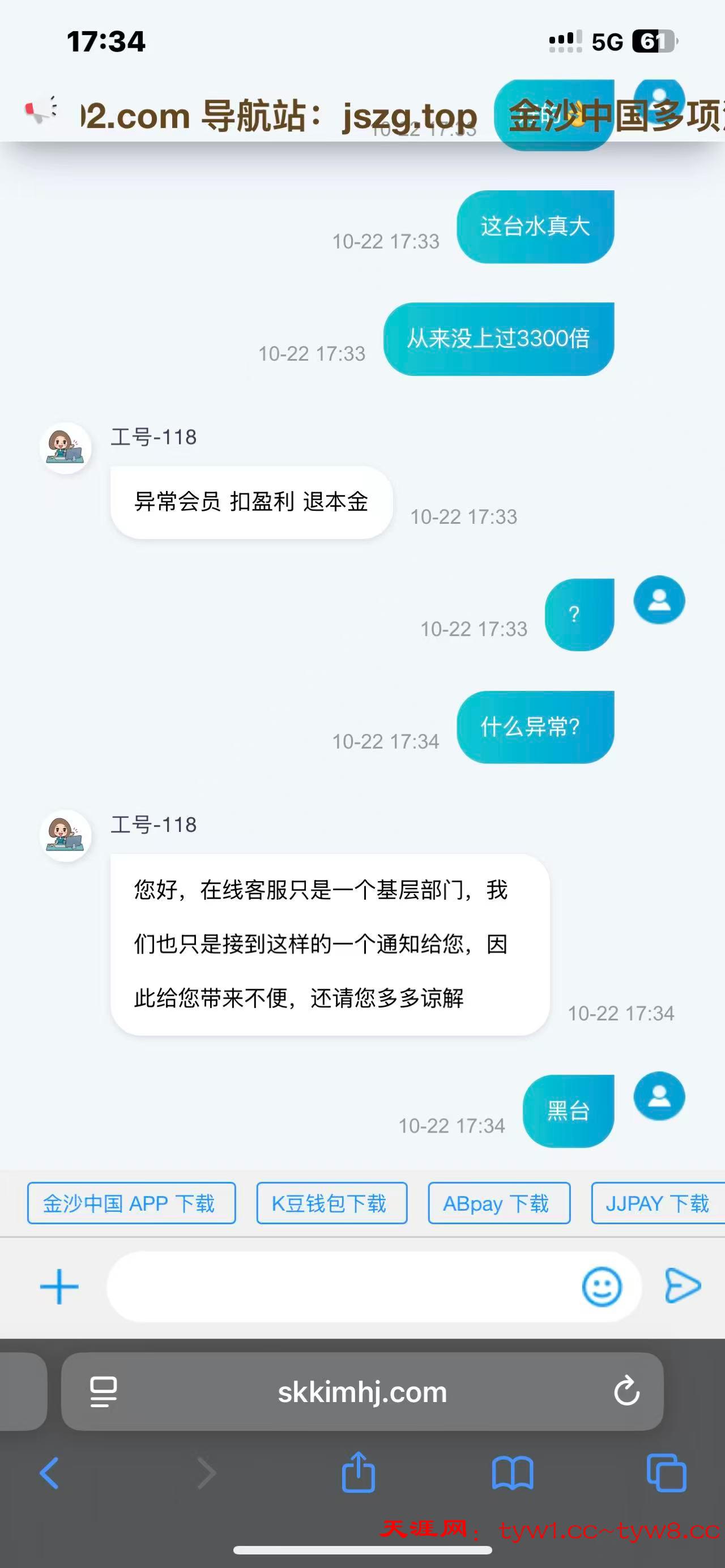The height and width of the screenshot is (1568, 725).
Task: Reload the skkimhj.com page
Action: (x=626, y=1391)
